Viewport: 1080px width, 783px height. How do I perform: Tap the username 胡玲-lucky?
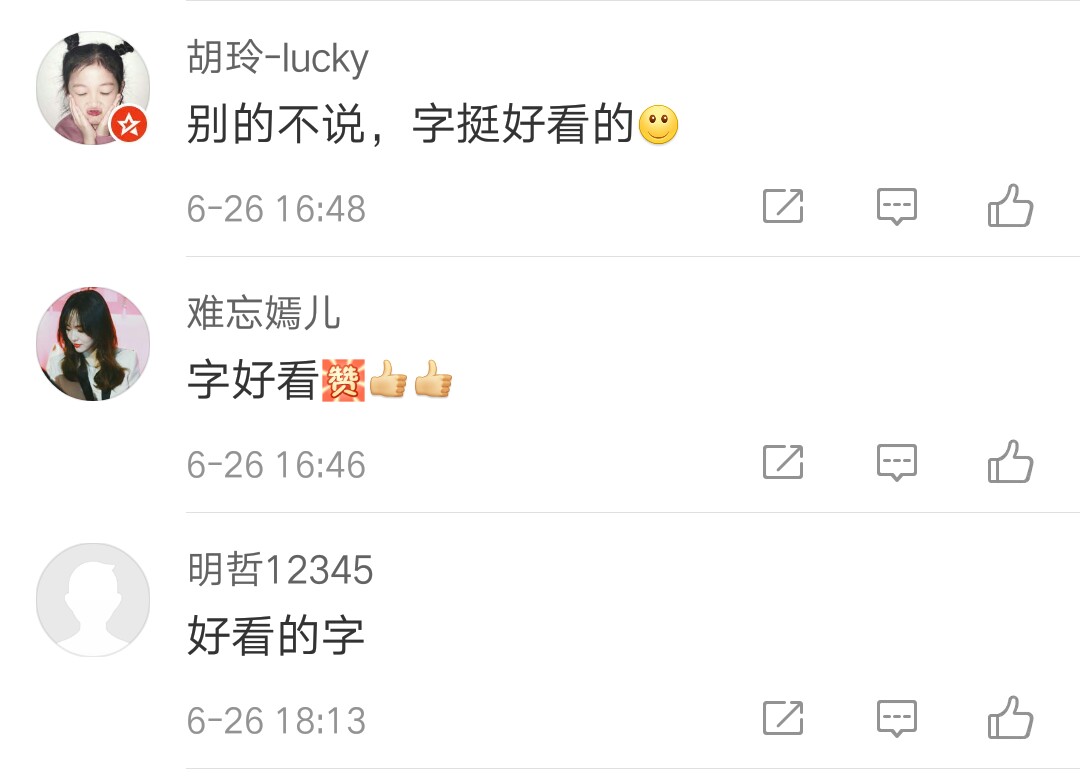[x=277, y=59]
